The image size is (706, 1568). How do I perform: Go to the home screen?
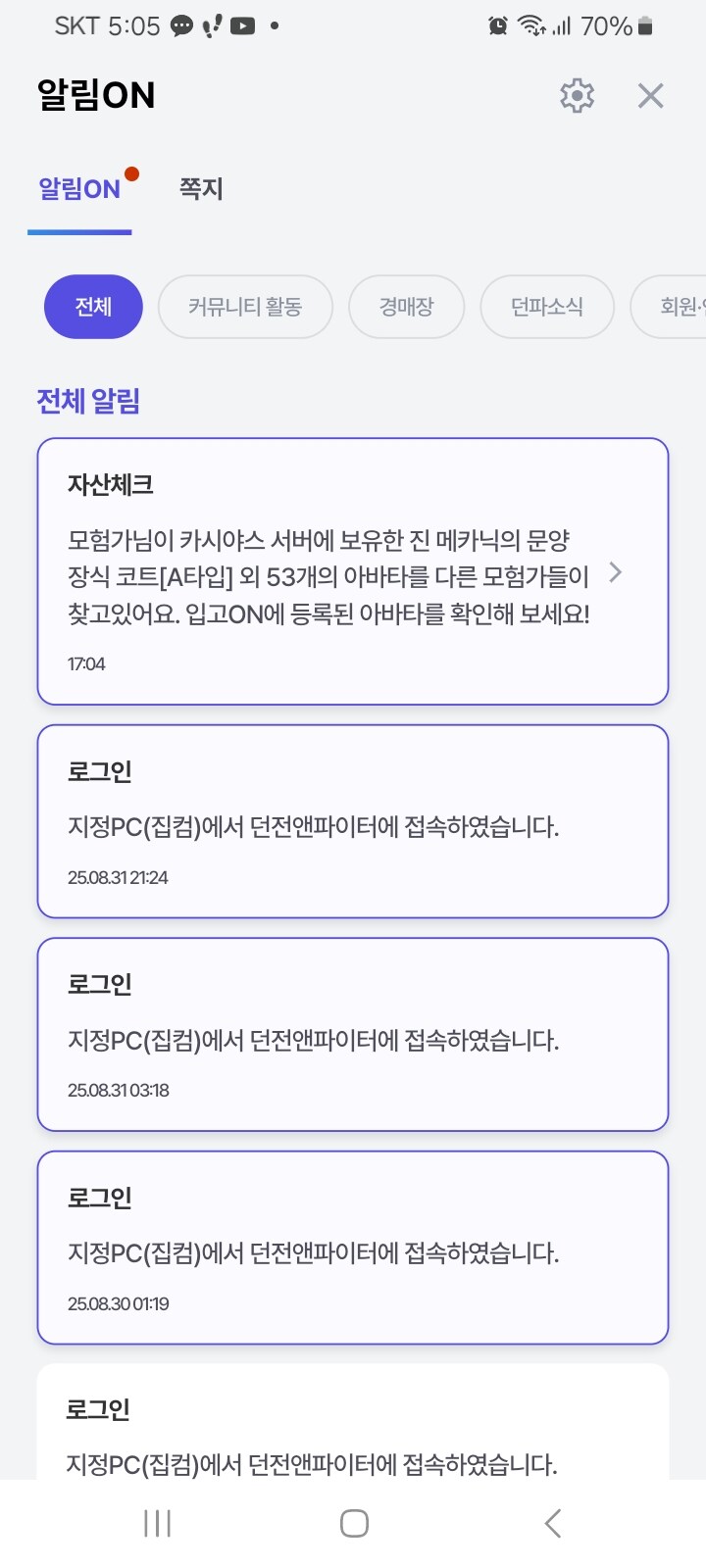[x=354, y=1523]
